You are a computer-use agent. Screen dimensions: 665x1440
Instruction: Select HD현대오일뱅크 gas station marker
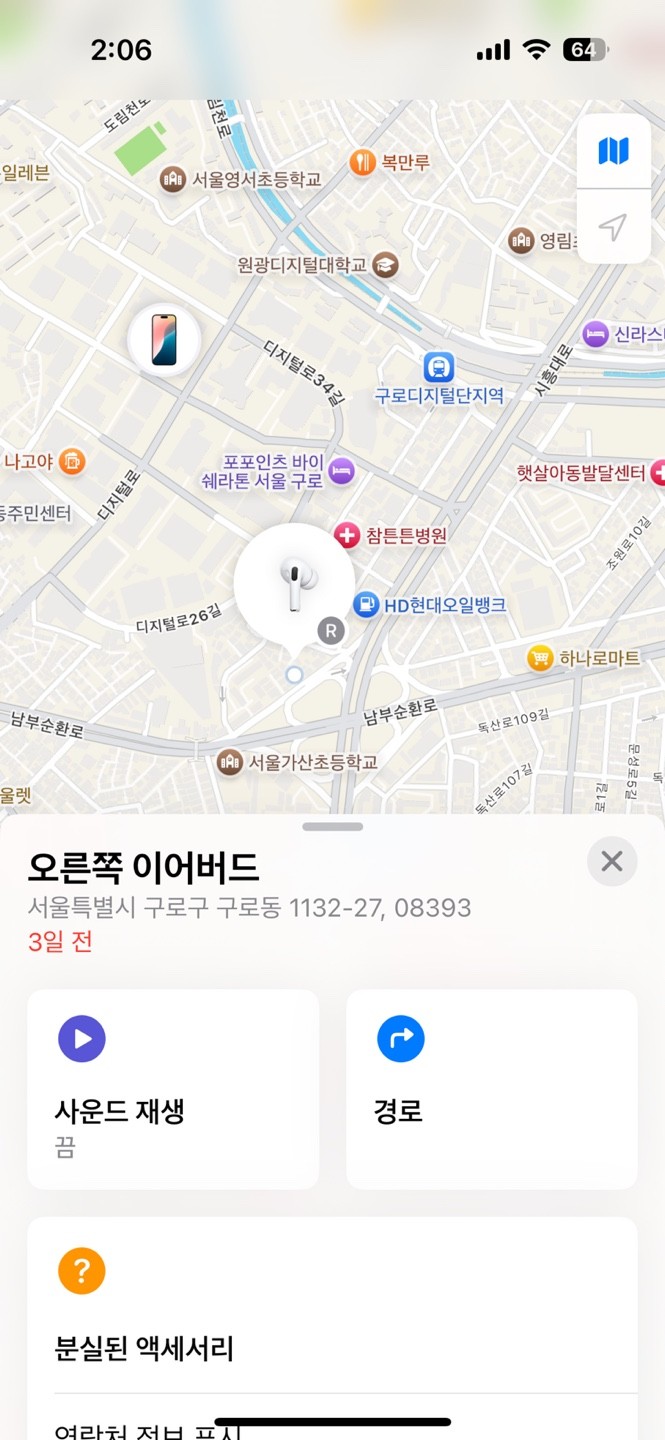coord(367,604)
